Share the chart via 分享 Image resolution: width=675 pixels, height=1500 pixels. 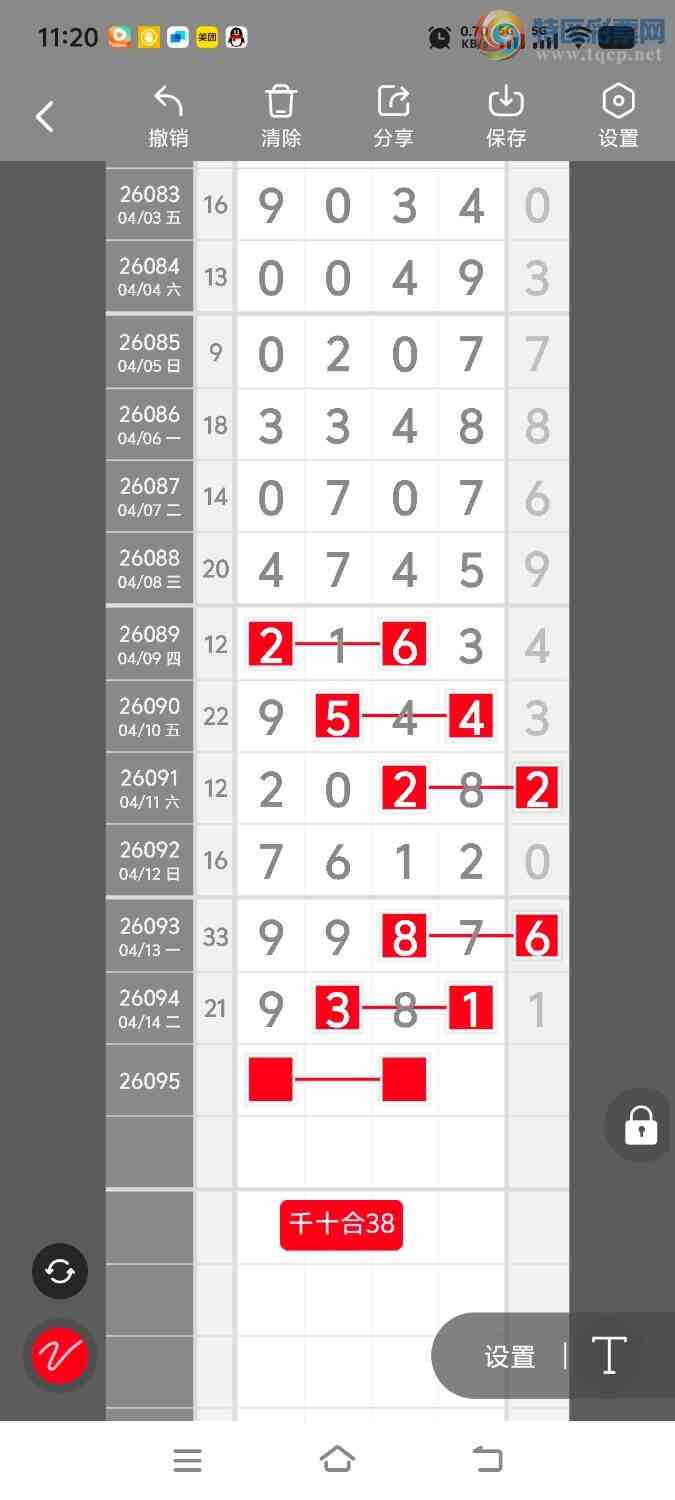394,116
